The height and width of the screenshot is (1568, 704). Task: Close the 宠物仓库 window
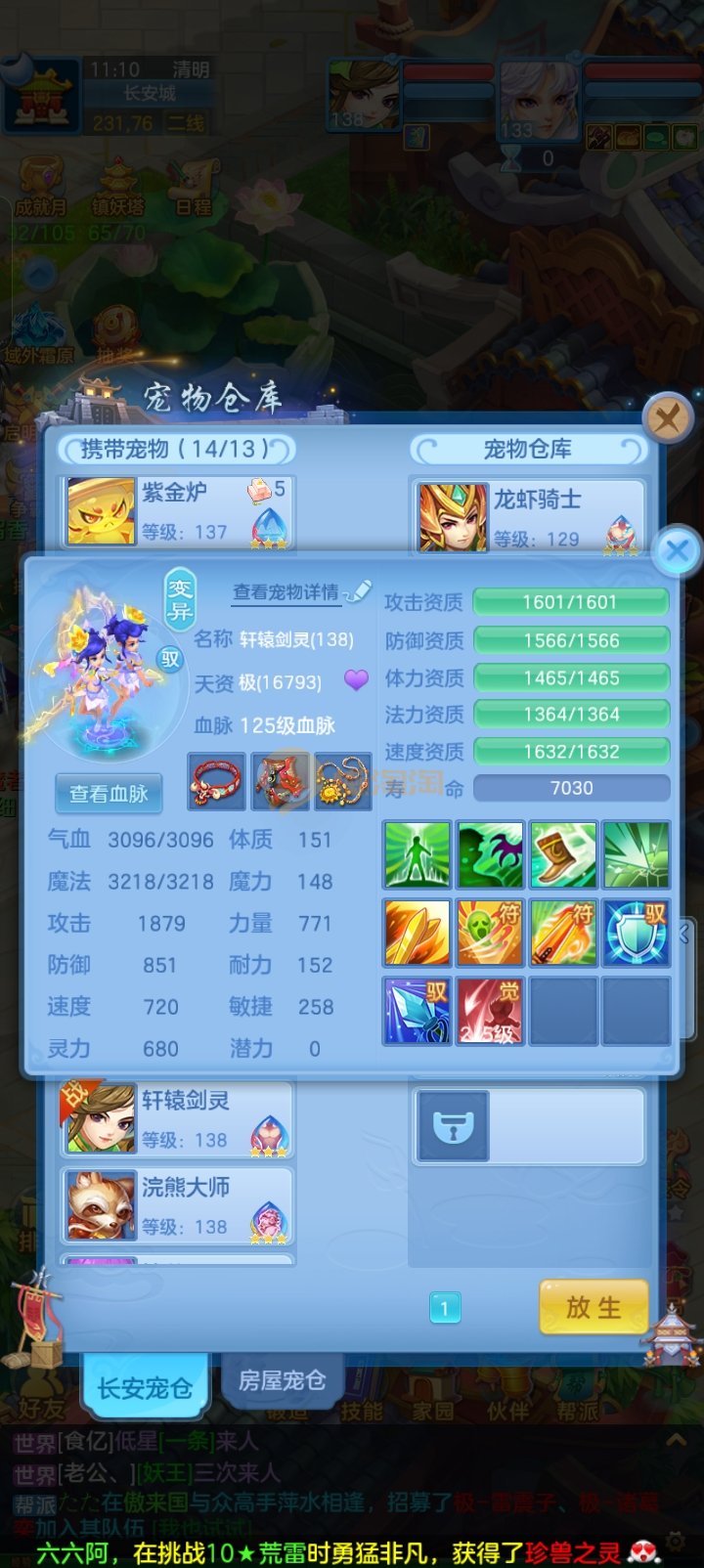pyautogui.click(x=668, y=418)
